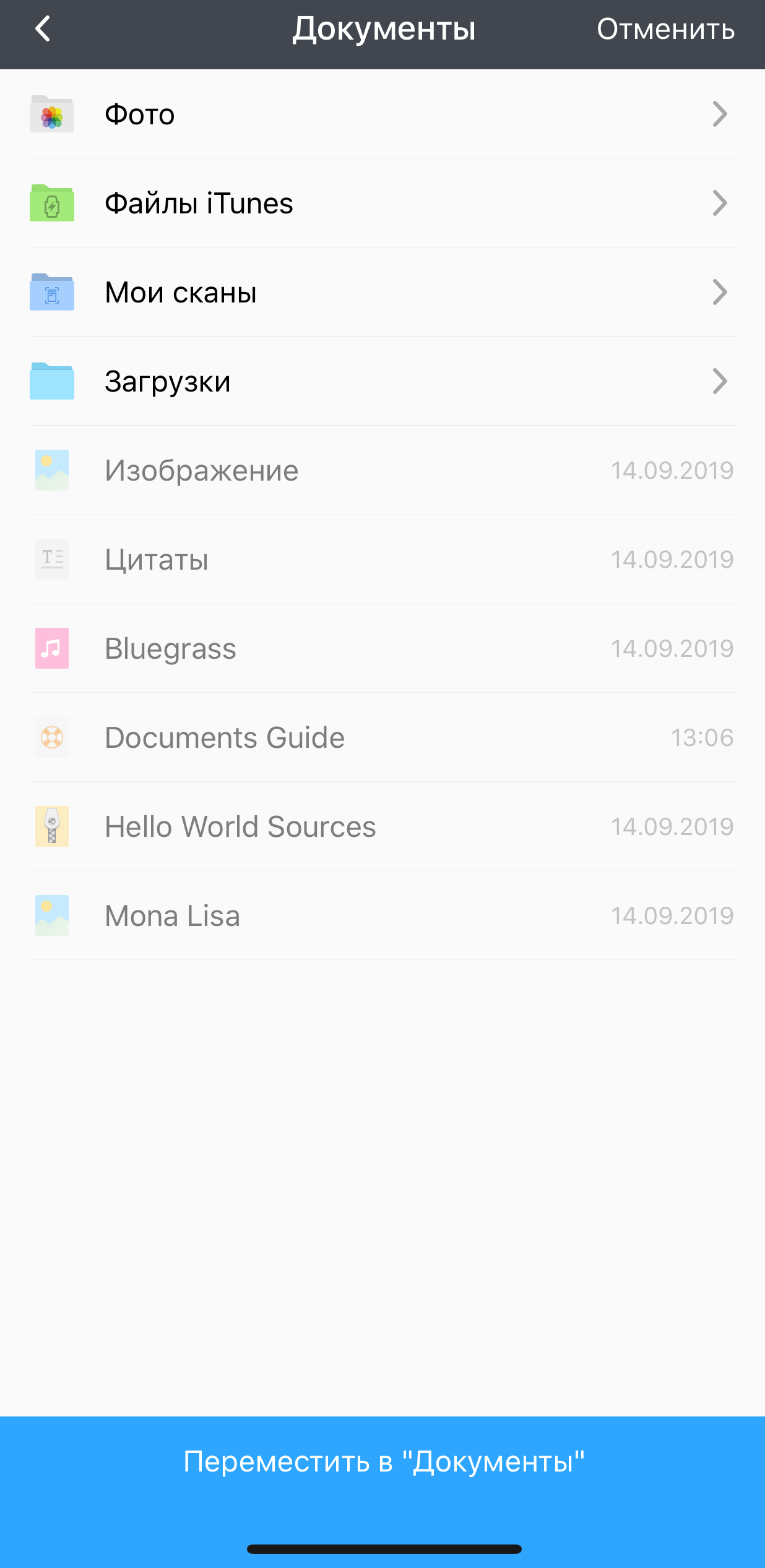765x1568 pixels.
Task: Open the Загрузки folder
Action: pos(384,382)
